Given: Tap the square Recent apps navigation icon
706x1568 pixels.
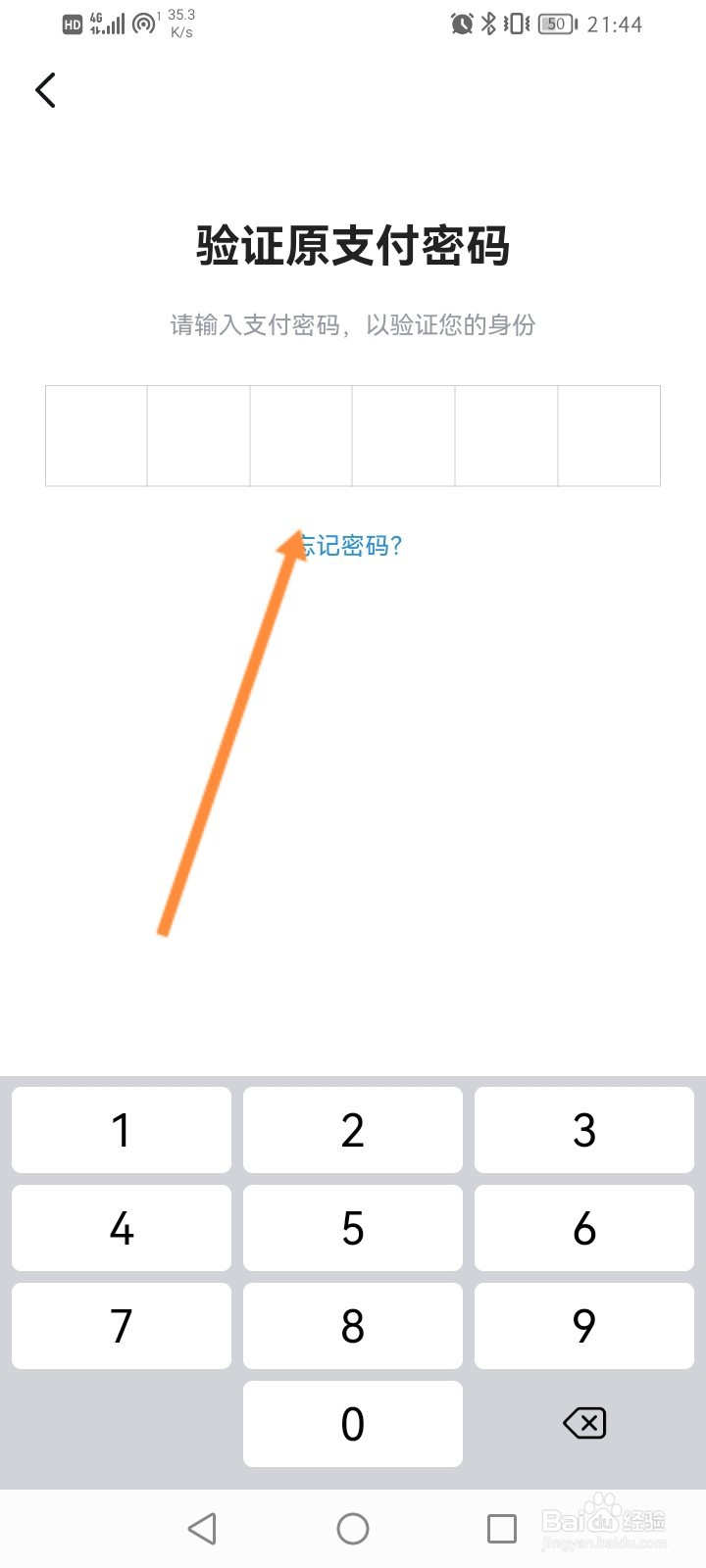Looking at the screenshot, I should [x=502, y=1528].
